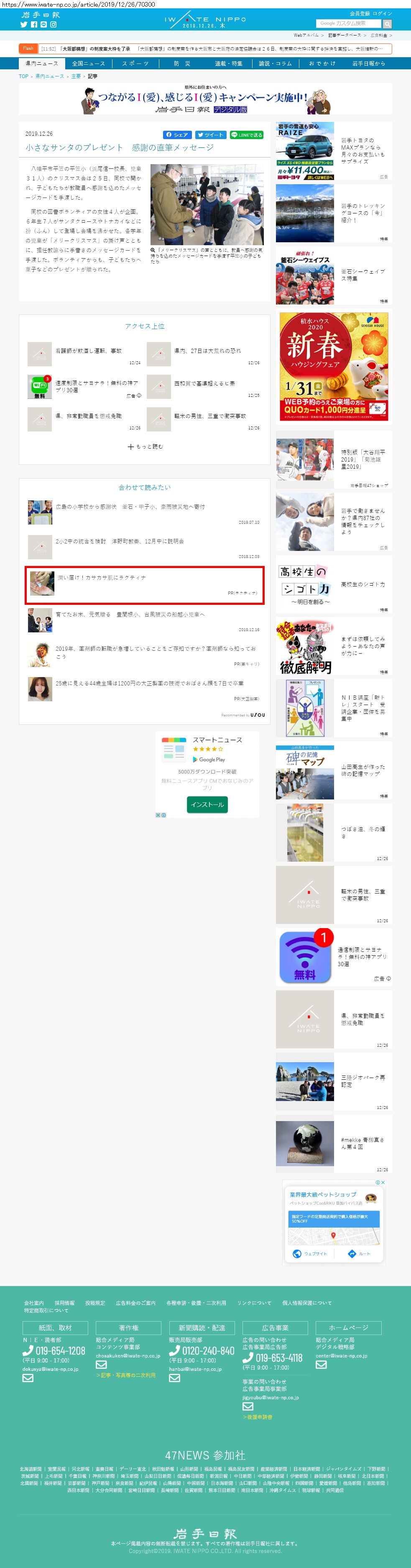
Task: Switch to the 全国ニュース tab
Action: click(x=88, y=63)
